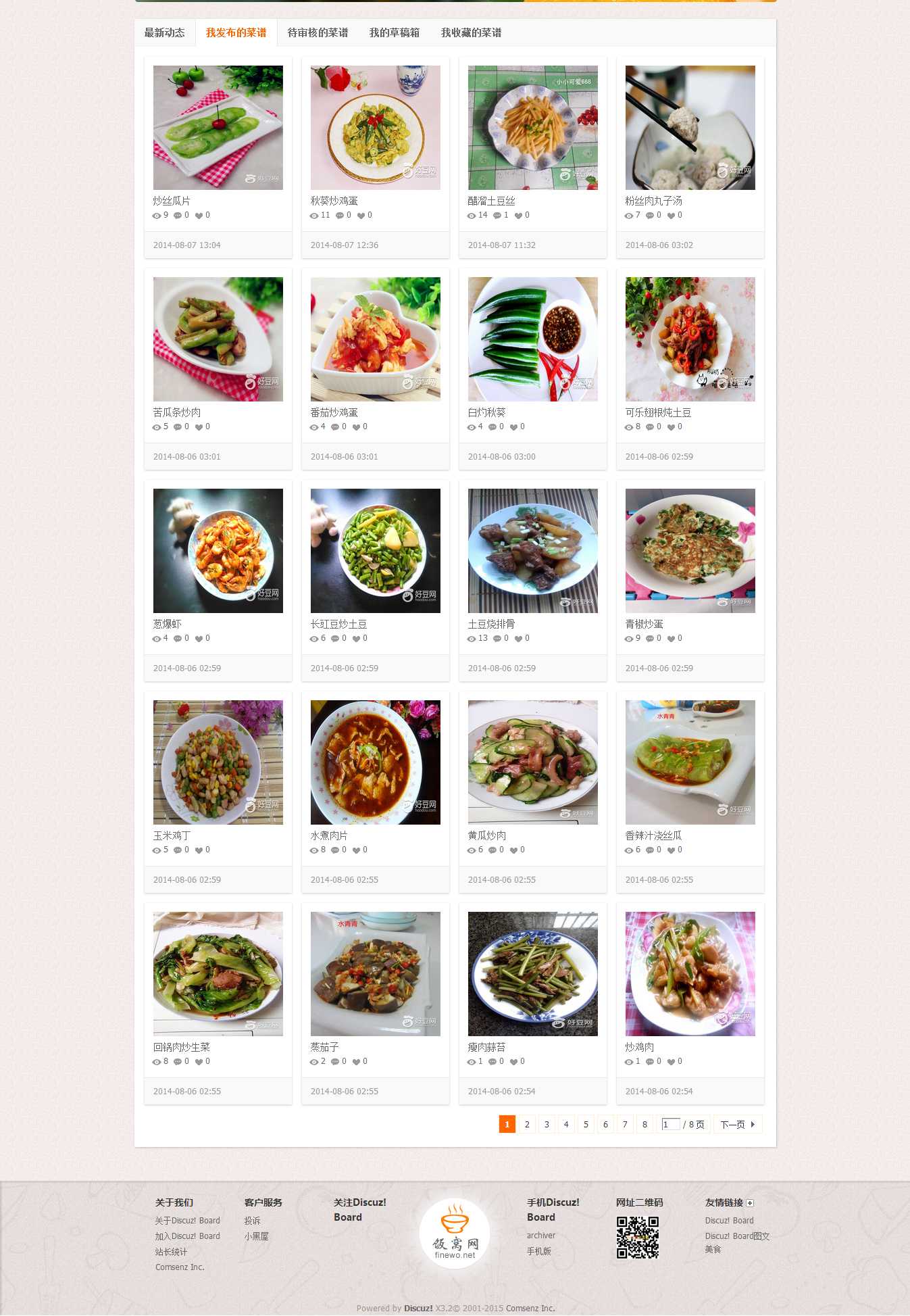Expand the 友情链接 plus icon
The image size is (910, 1316).
(x=750, y=1203)
